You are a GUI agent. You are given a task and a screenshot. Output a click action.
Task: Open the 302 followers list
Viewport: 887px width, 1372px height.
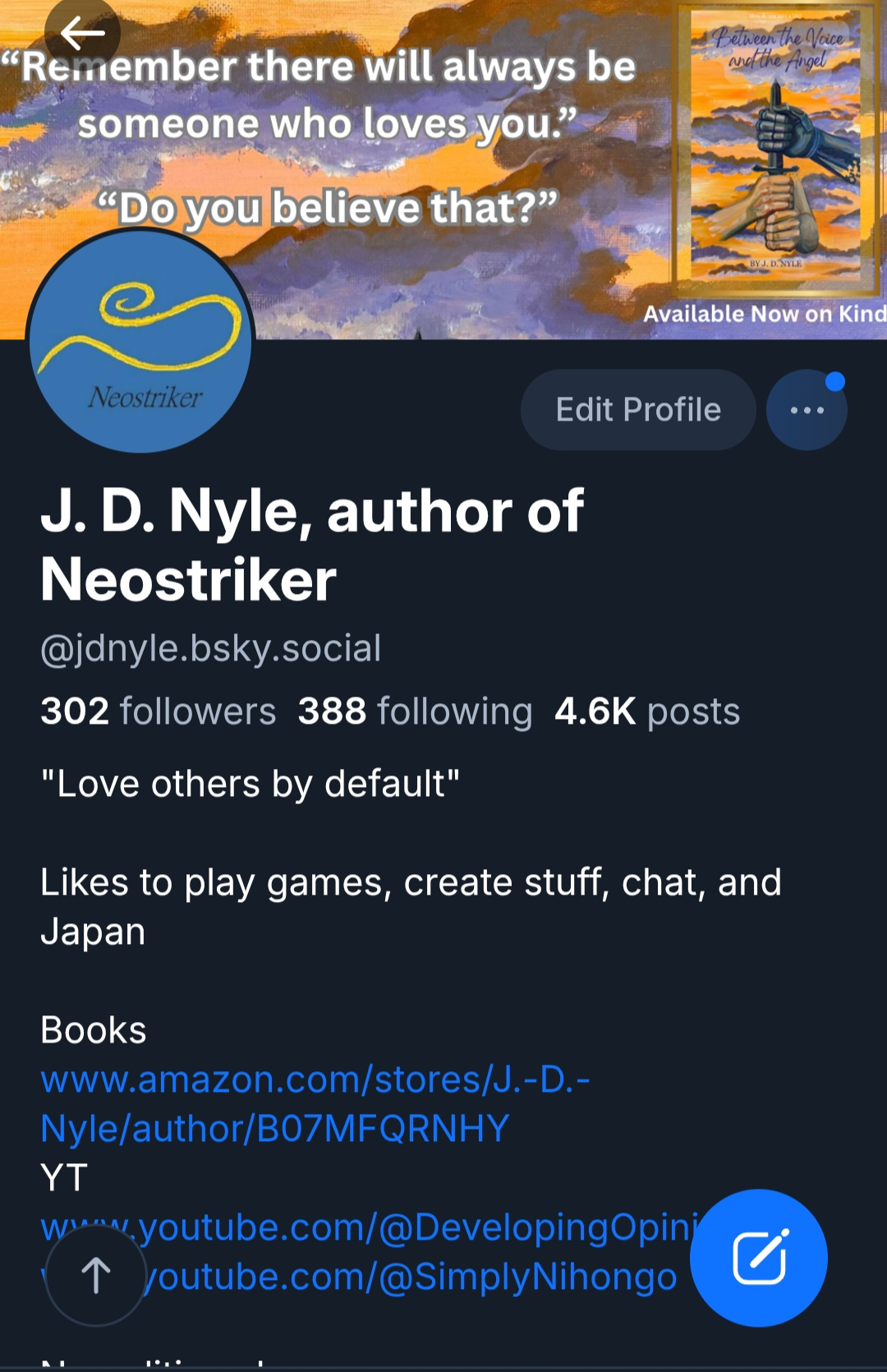[x=159, y=711]
